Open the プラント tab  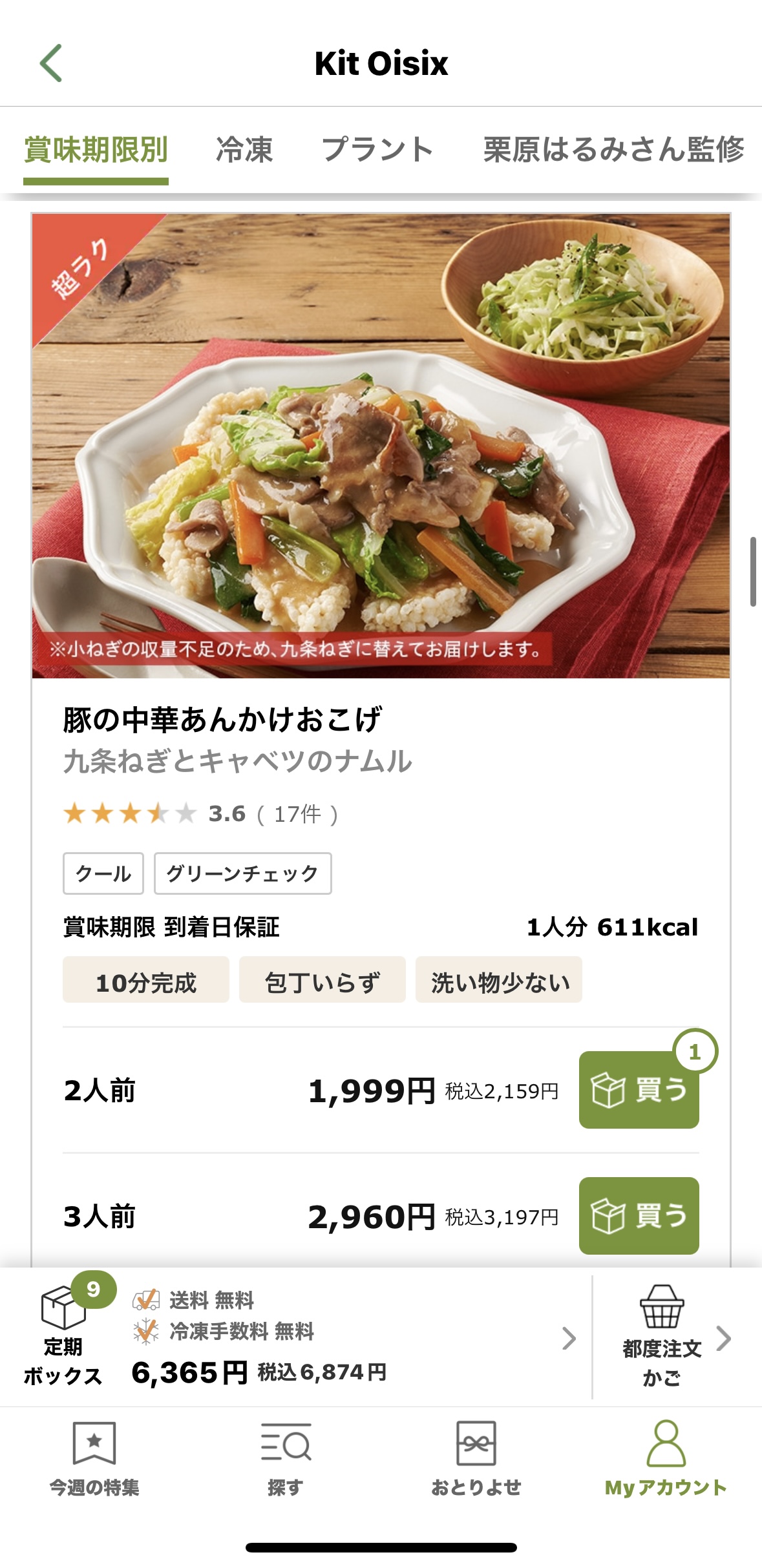[377, 150]
